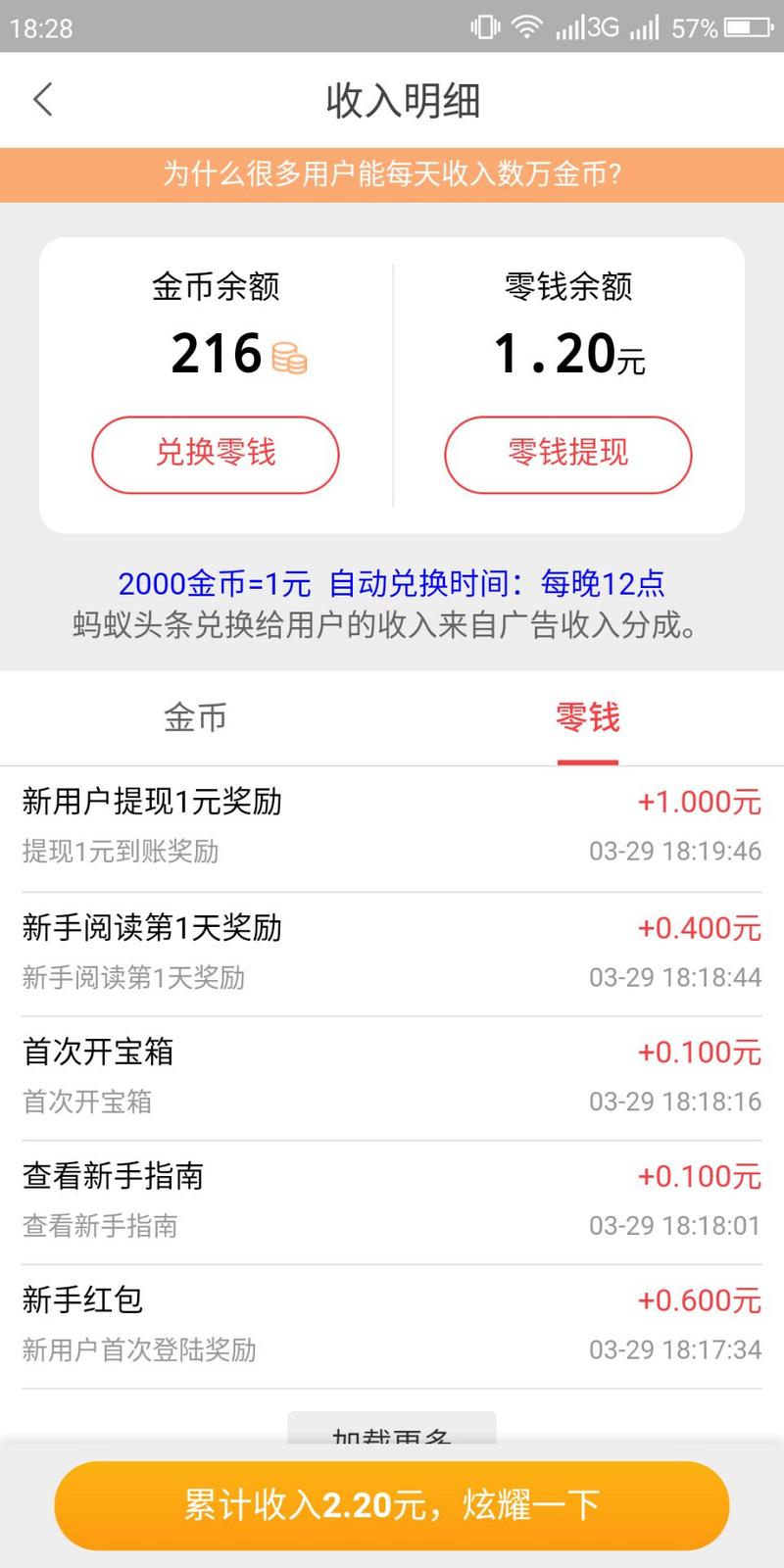
Task: Open the orange promotional banner about daily income
Action: coord(392,173)
